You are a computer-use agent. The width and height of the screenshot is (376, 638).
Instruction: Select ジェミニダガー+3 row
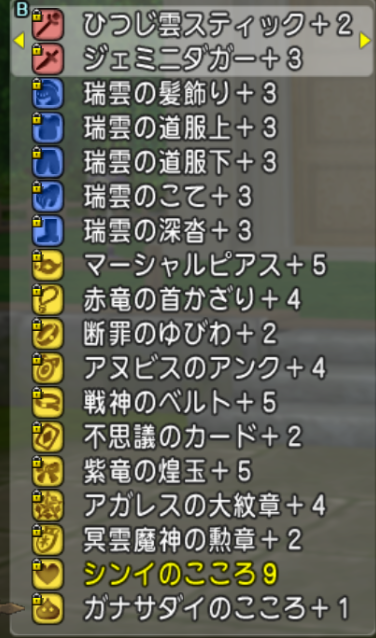pyautogui.click(x=192, y=59)
